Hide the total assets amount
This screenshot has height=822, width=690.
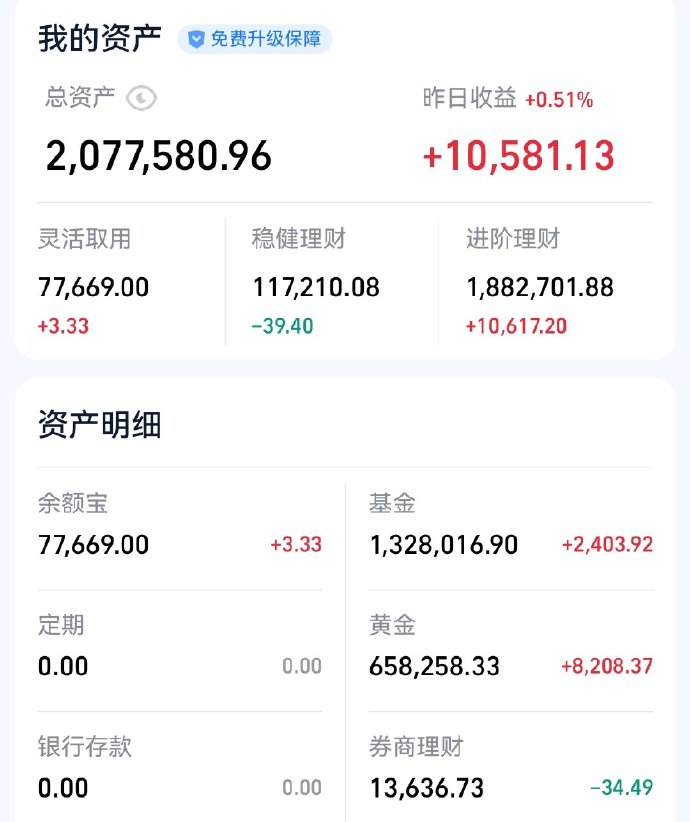point(142,98)
